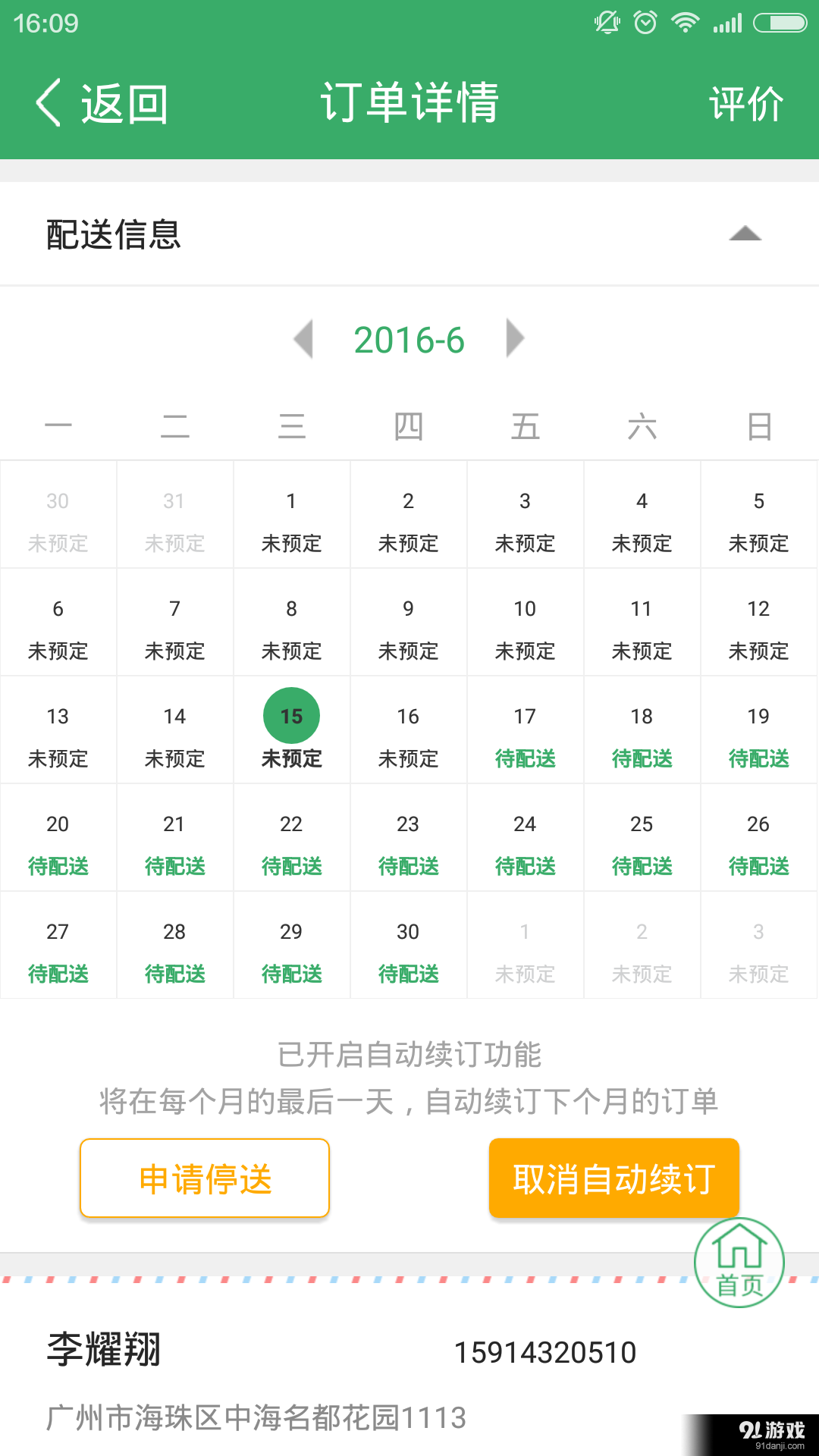Open the previous month arrow
819x1456 pixels.
click(x=303, y=340)
